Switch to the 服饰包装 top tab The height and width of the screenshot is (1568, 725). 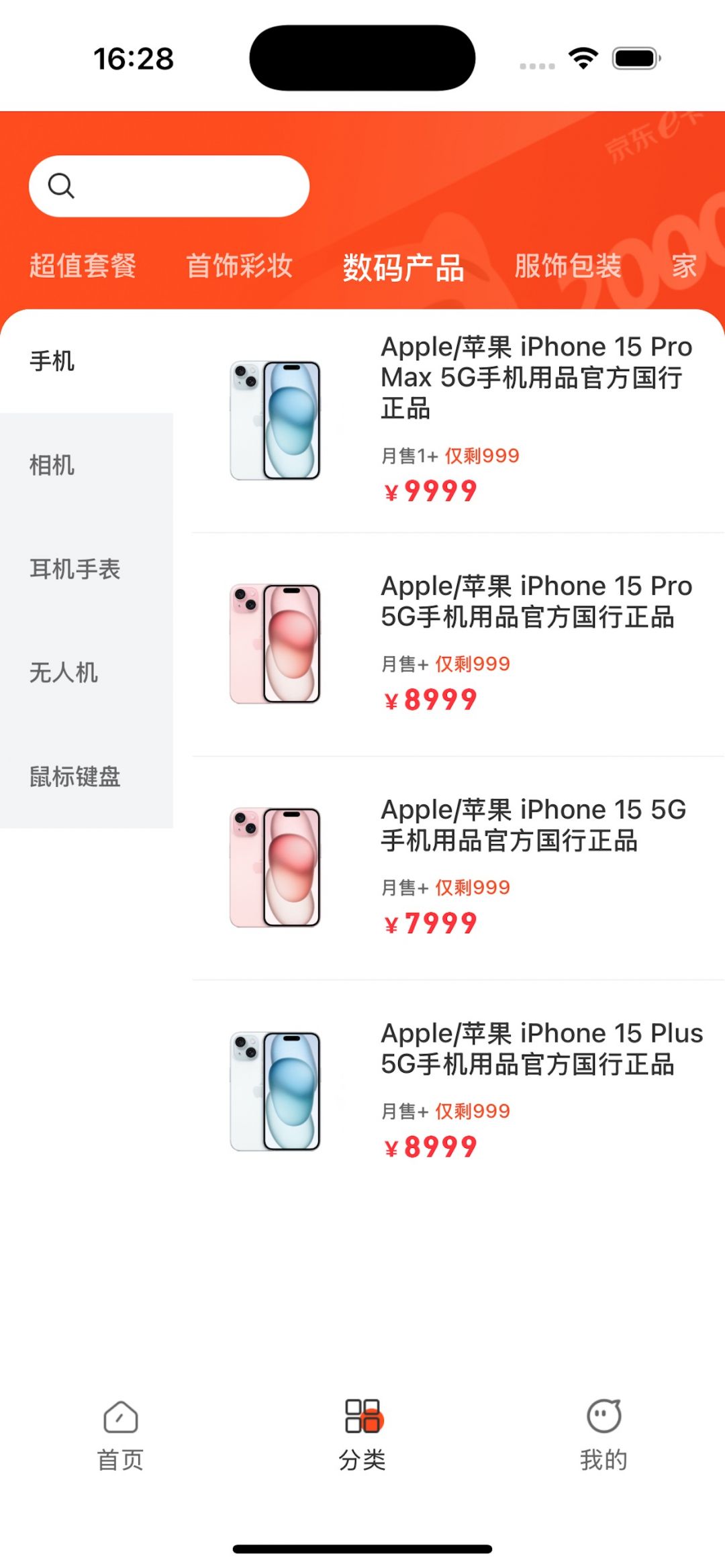568,266
